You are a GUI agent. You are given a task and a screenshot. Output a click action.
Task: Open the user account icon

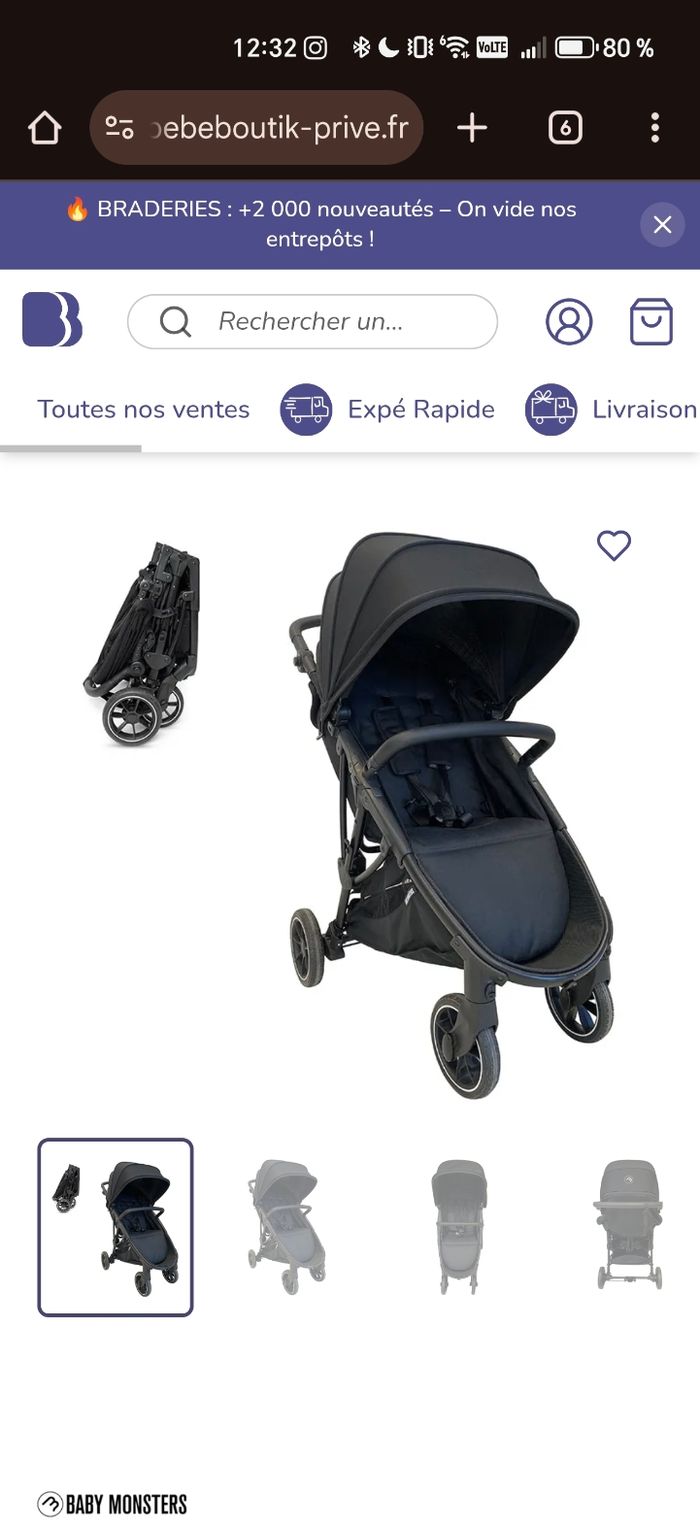pyautogui.click(x=569, y=322)
